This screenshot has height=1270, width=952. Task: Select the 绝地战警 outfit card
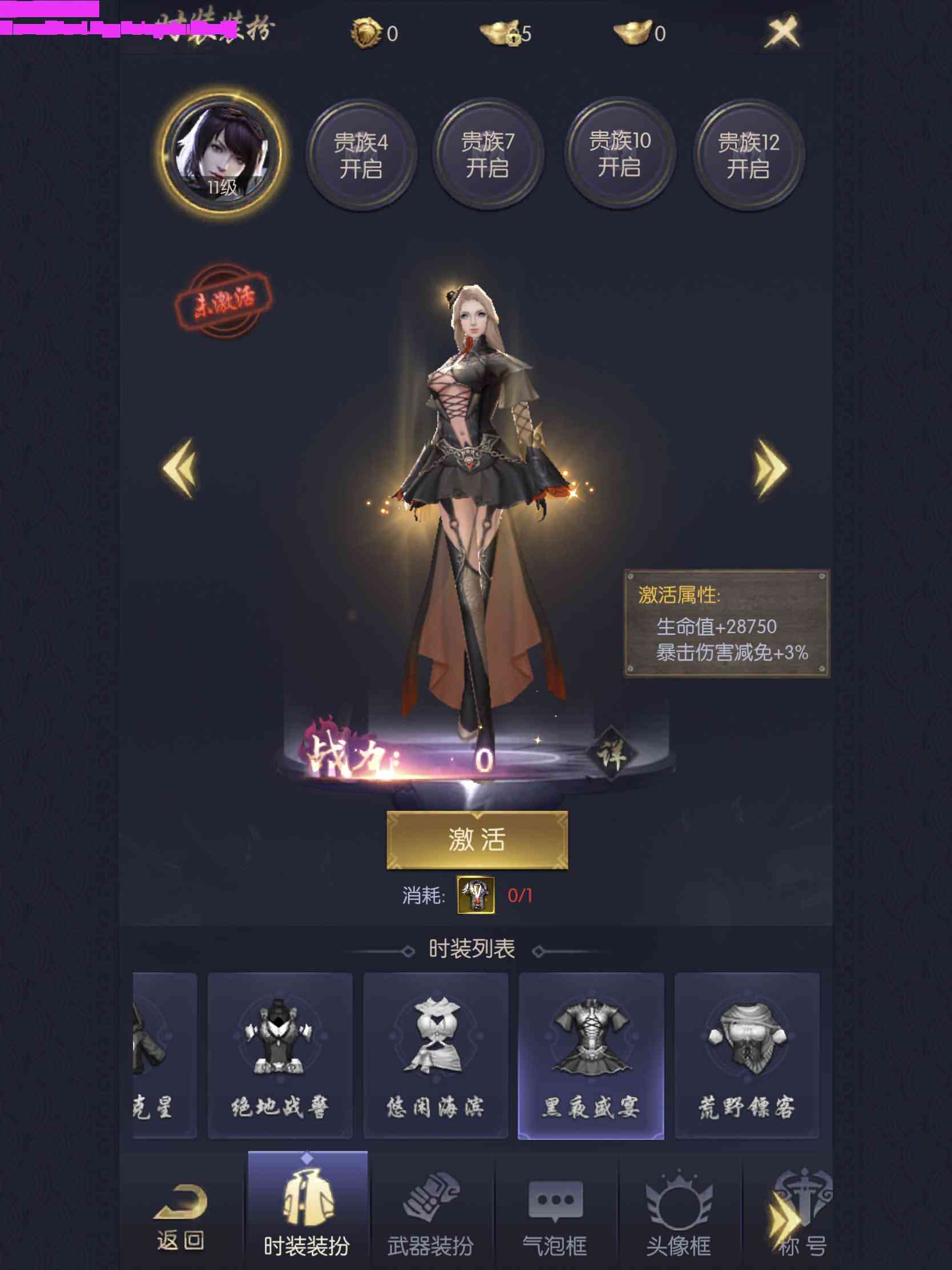click(x=280, y=1055)
